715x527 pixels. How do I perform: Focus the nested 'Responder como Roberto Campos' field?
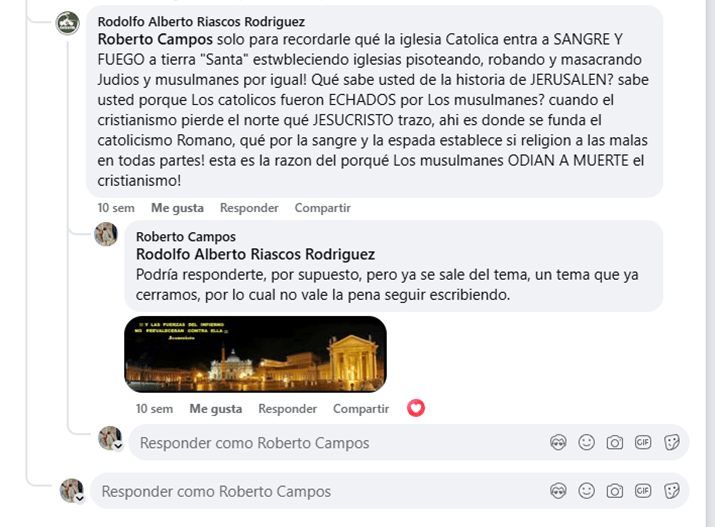pyautogui.click(x=330, y=443)
